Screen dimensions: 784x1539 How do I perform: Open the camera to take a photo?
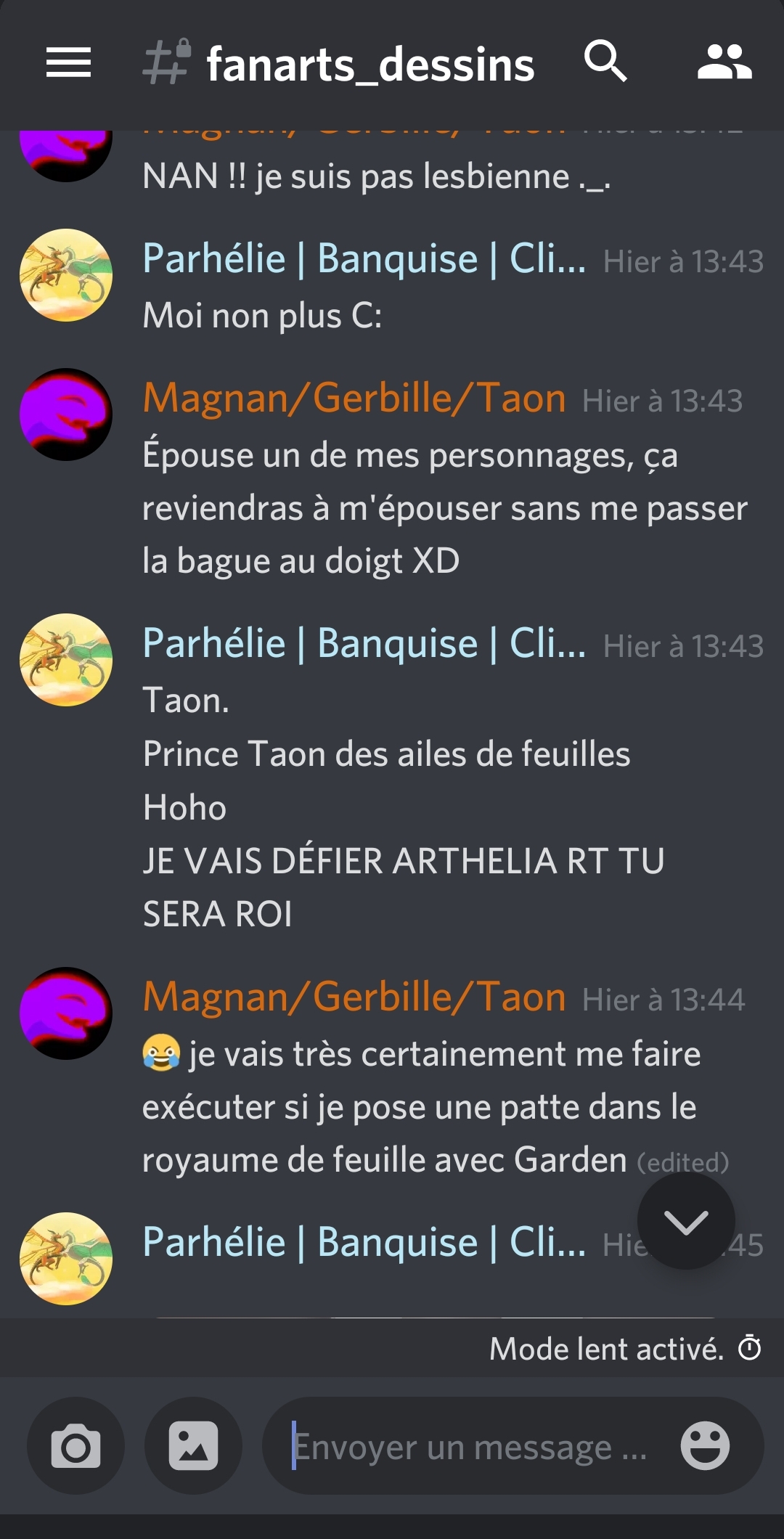75,1445
